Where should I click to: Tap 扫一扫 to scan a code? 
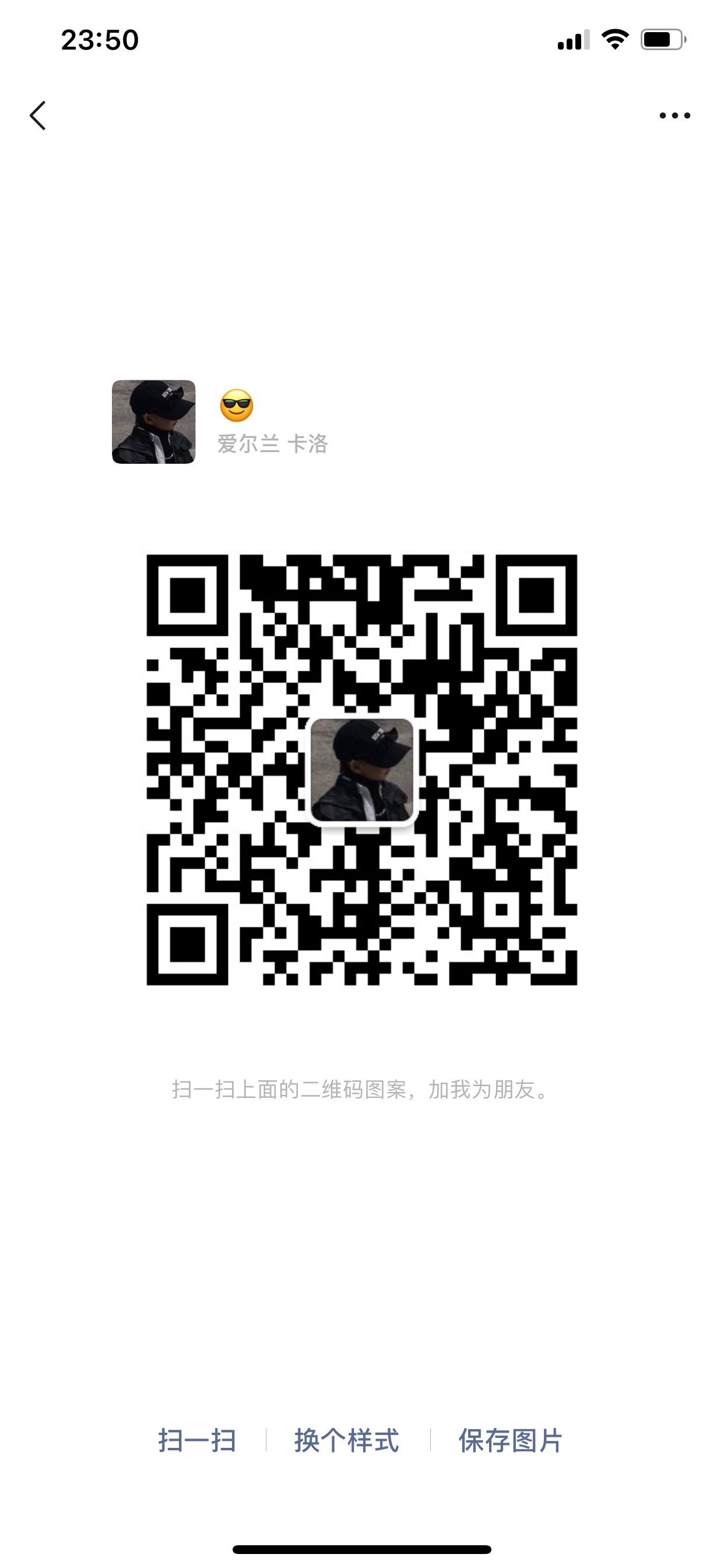tap(197, 1440)
